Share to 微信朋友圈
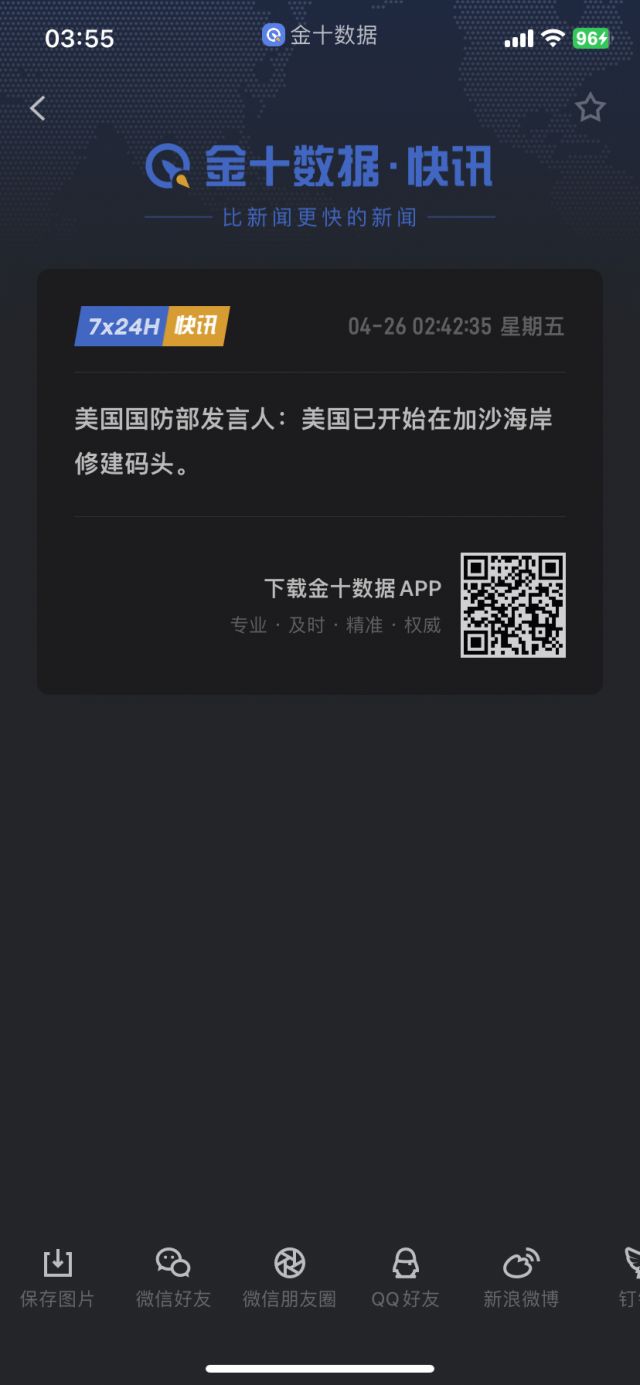The height and width of the screenshot is (1385, 640). click(289, 1276)
